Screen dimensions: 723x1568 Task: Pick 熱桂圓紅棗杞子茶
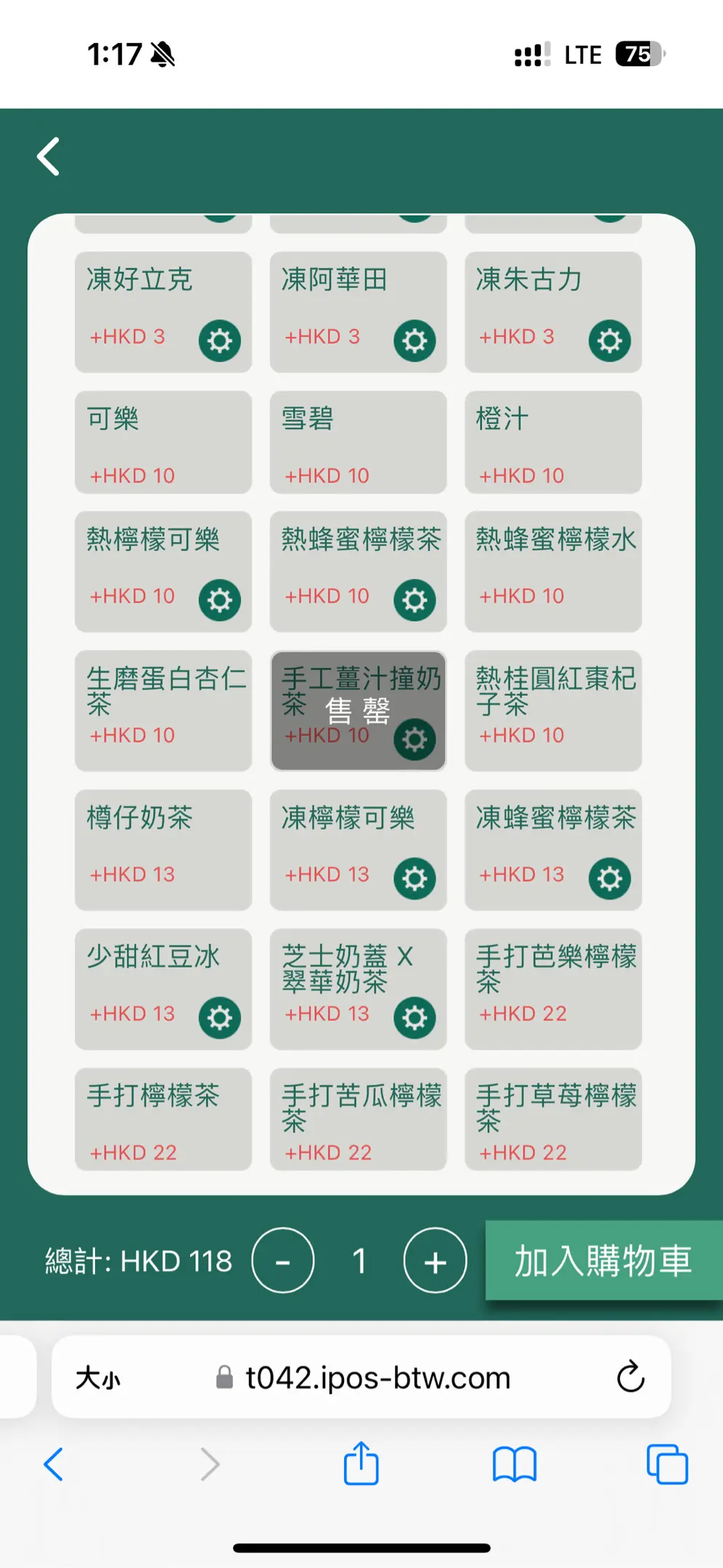coord(552,710)
